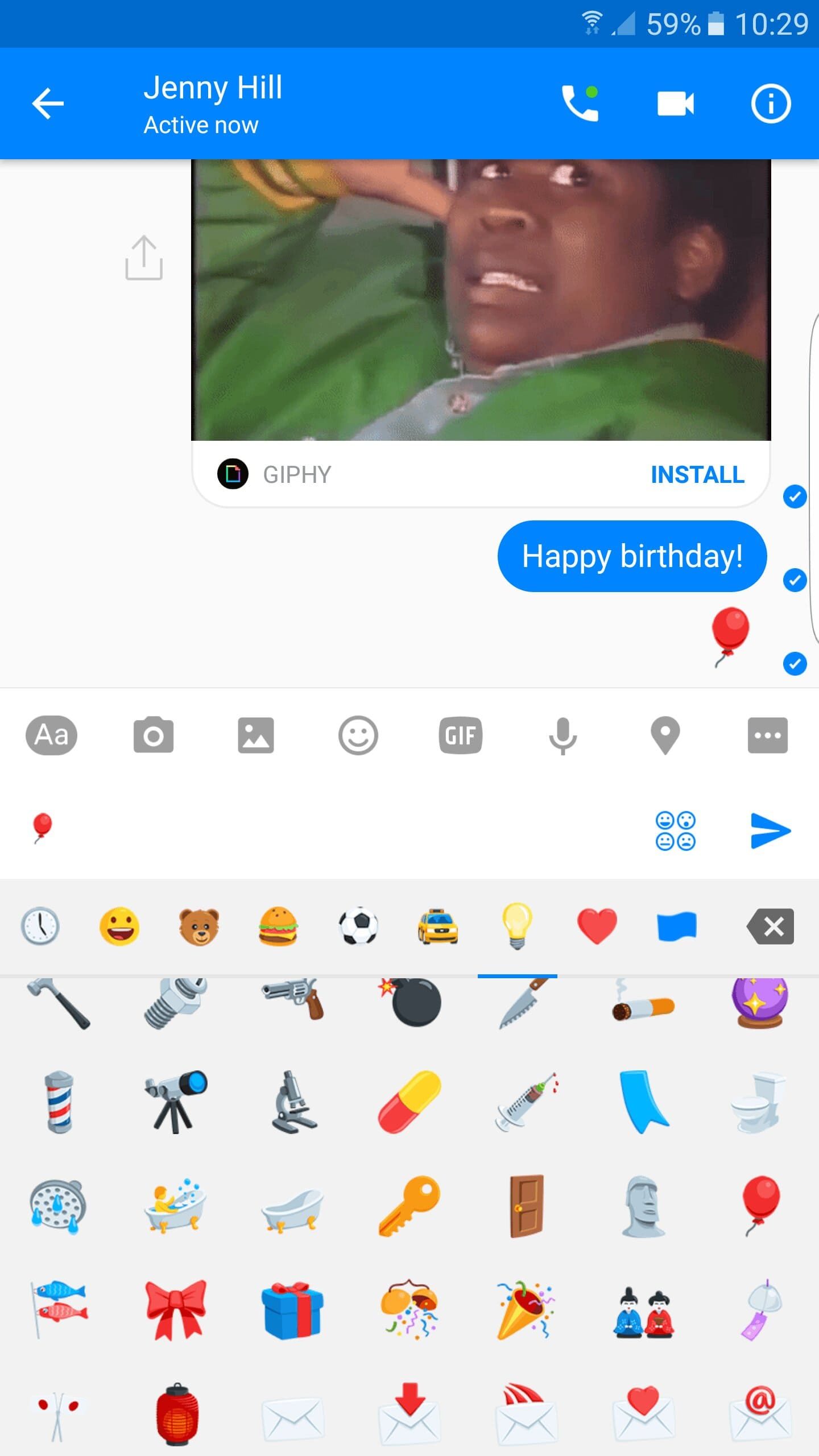Open the camera from the toolbar
819x1456 pixels.
click(154, 735)
